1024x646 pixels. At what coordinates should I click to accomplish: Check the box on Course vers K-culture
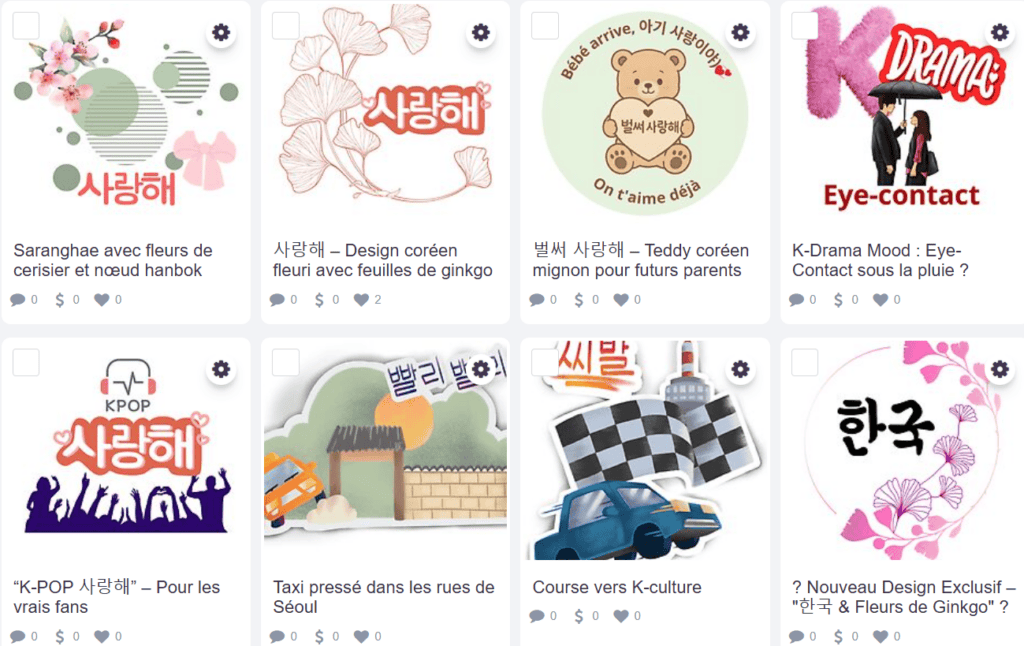545,363
